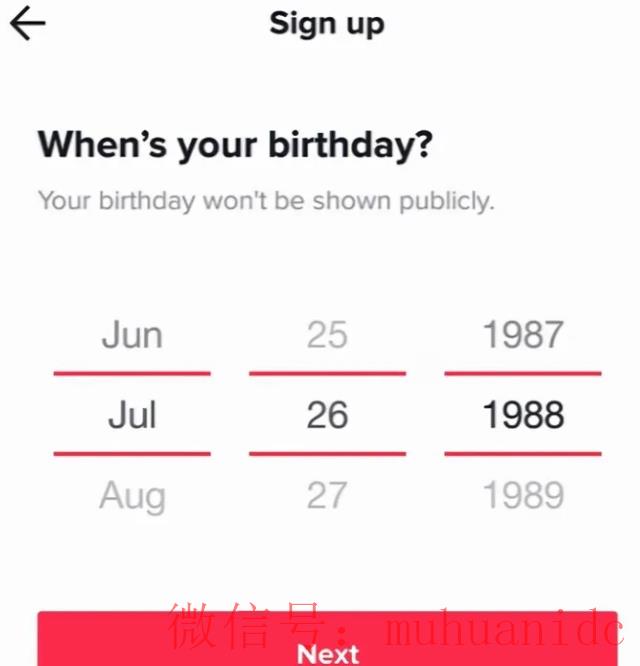
Task: Tap Next to continue sign up
Action: pyautogui.click(x=328, y=648)
